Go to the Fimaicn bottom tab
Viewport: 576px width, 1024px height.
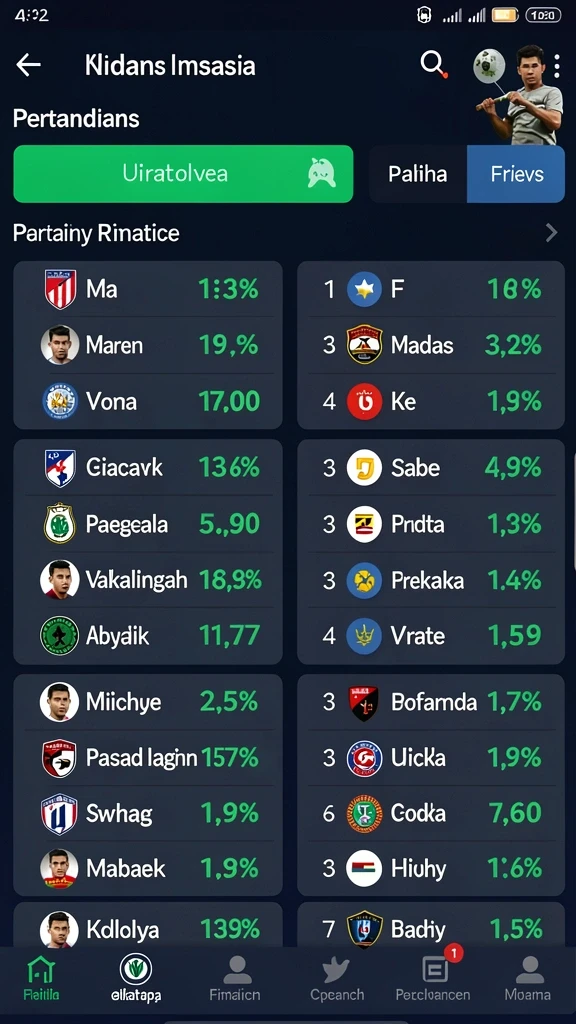(235, 978)
